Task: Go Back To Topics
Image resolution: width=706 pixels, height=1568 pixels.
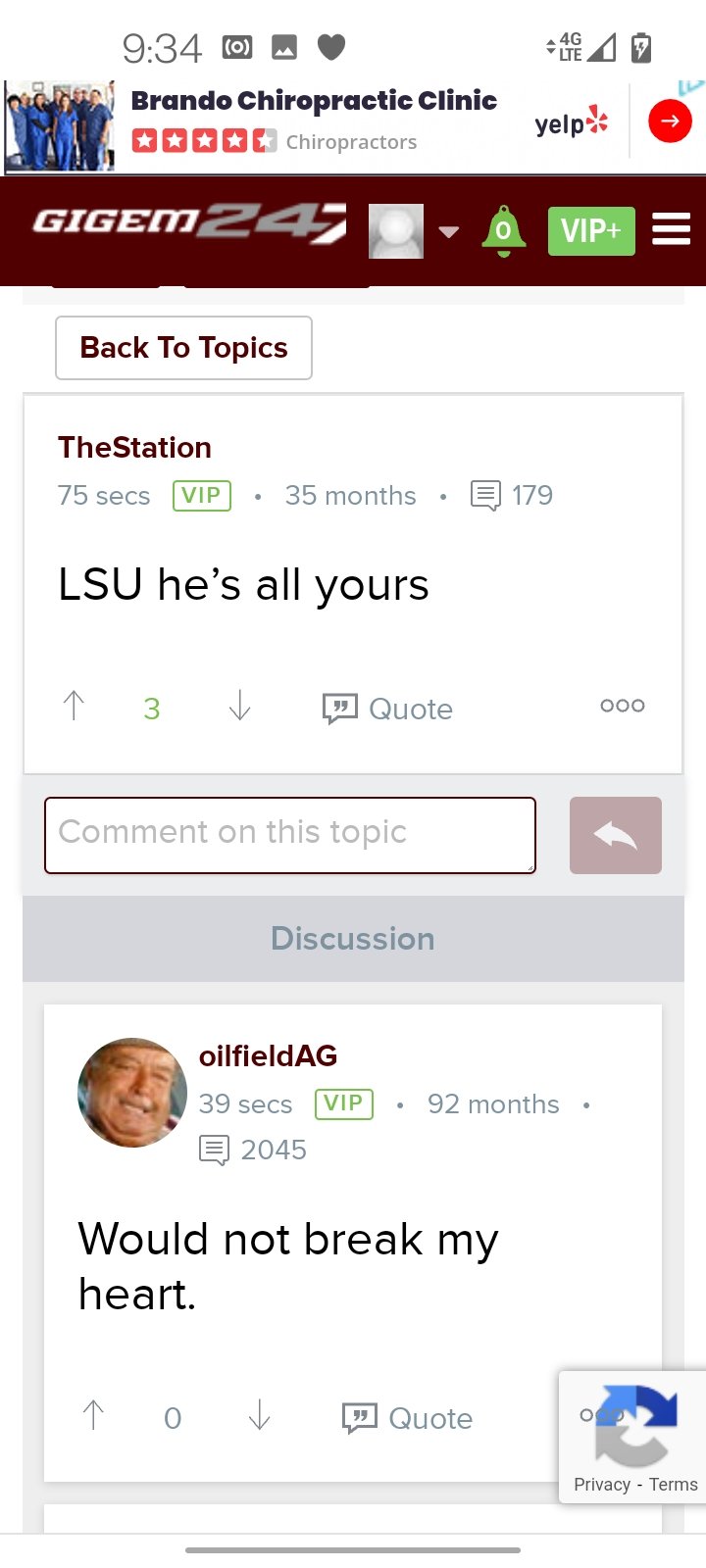Action: pos(183,348)
